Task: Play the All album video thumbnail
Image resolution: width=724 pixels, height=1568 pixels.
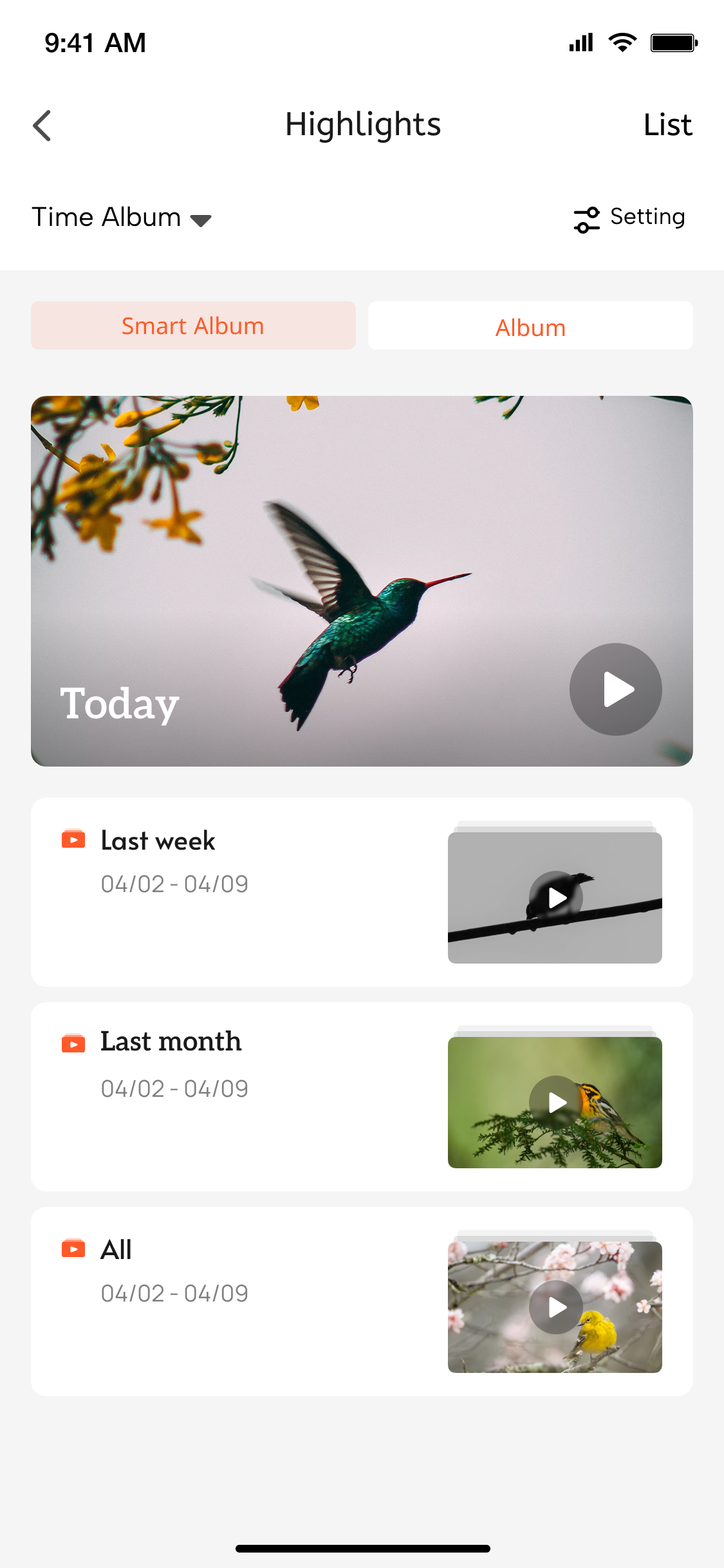Action: (556, 1307)
